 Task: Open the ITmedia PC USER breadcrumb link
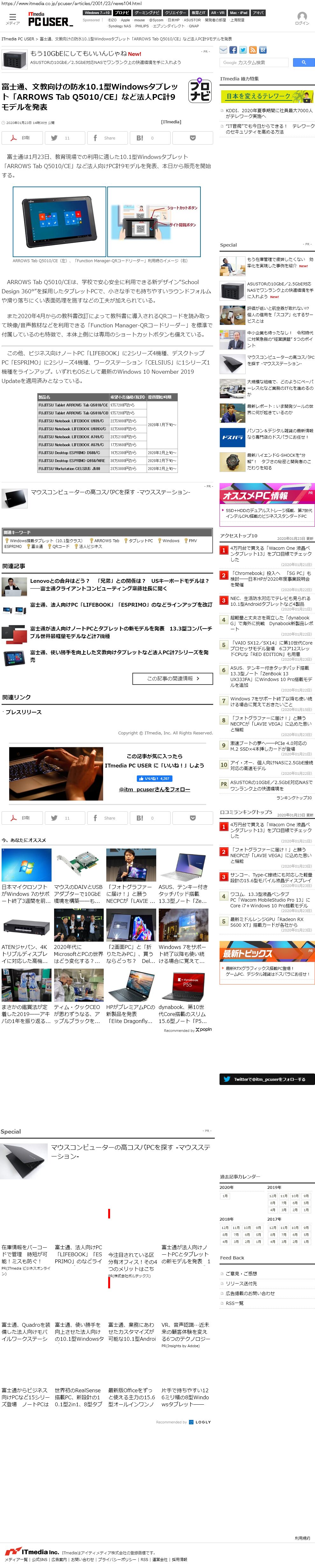coord(18,39)
